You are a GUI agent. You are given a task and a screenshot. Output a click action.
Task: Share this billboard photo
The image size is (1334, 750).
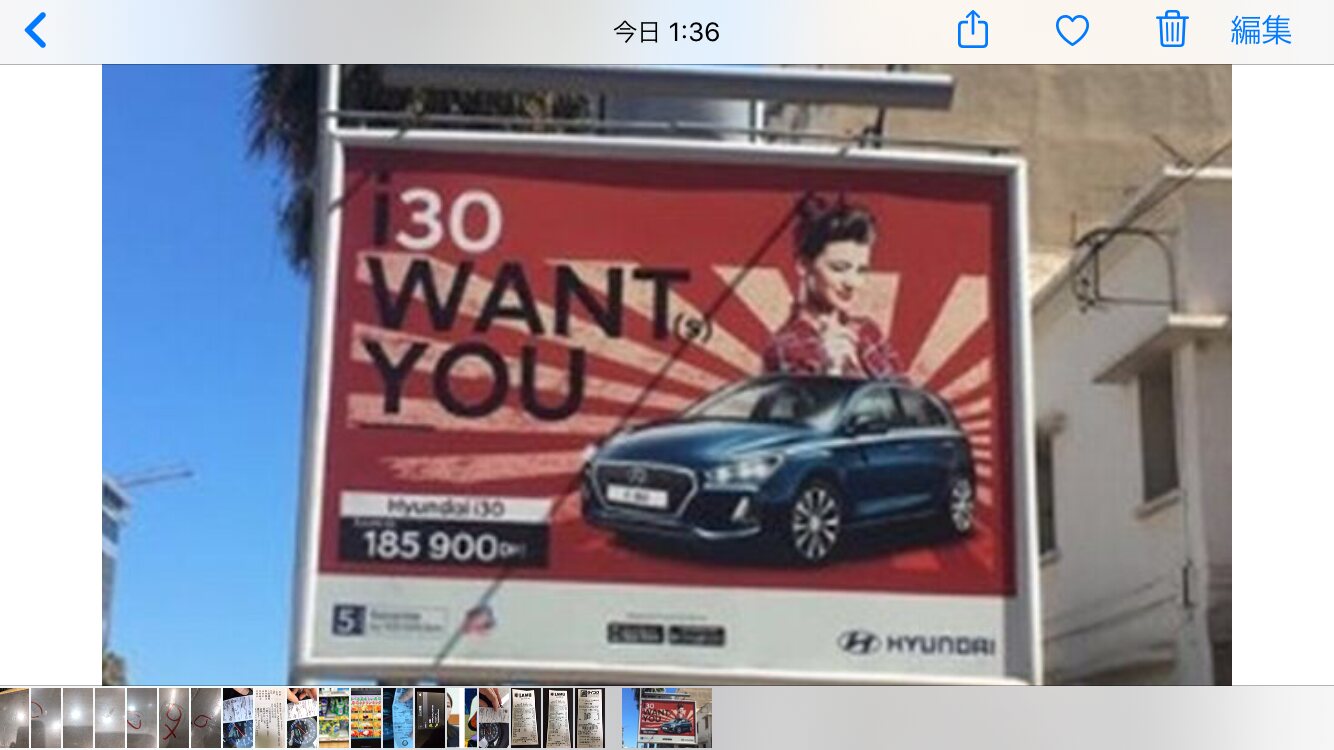coord(972,31)
